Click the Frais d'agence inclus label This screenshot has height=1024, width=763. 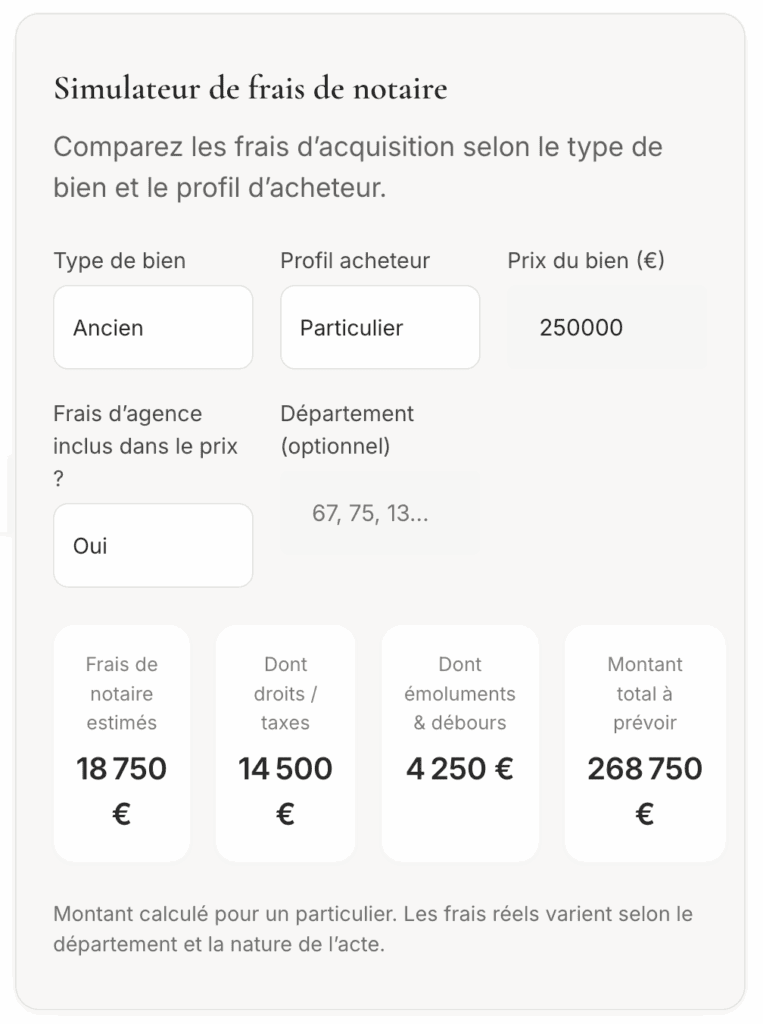point(146,446)
